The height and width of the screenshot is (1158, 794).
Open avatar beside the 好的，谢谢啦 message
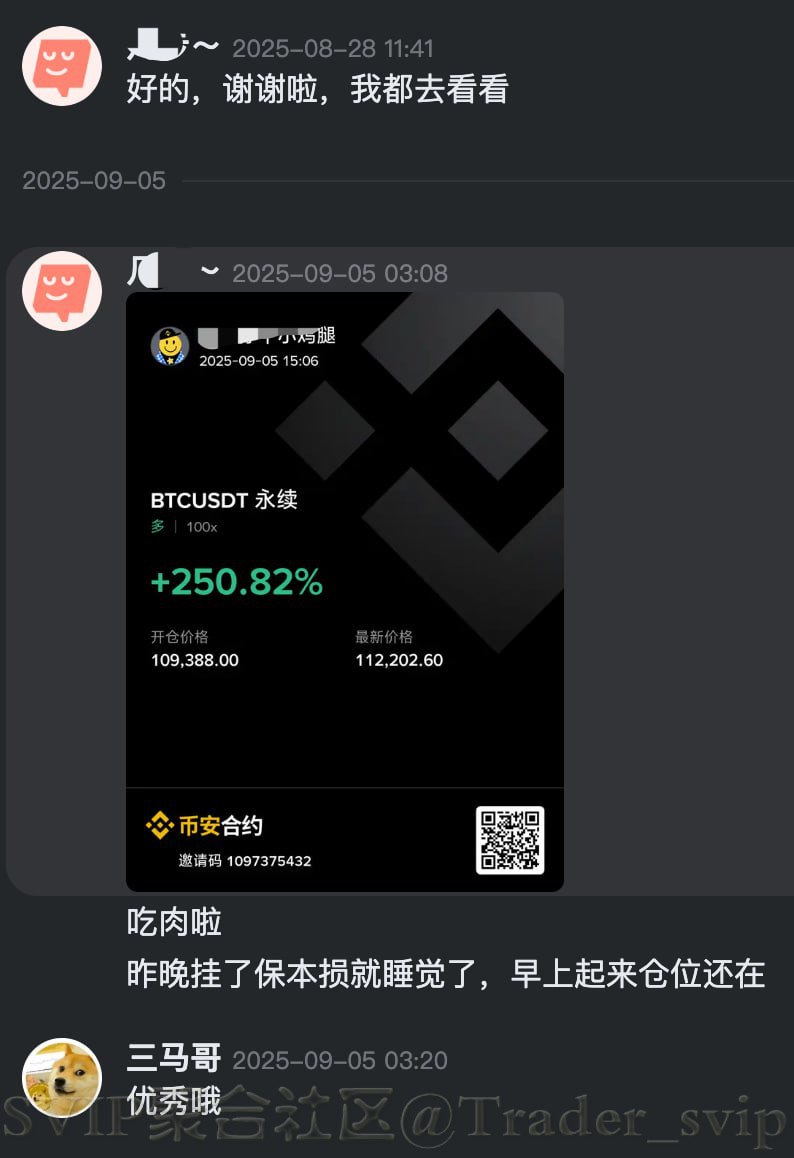coord(62,66)
